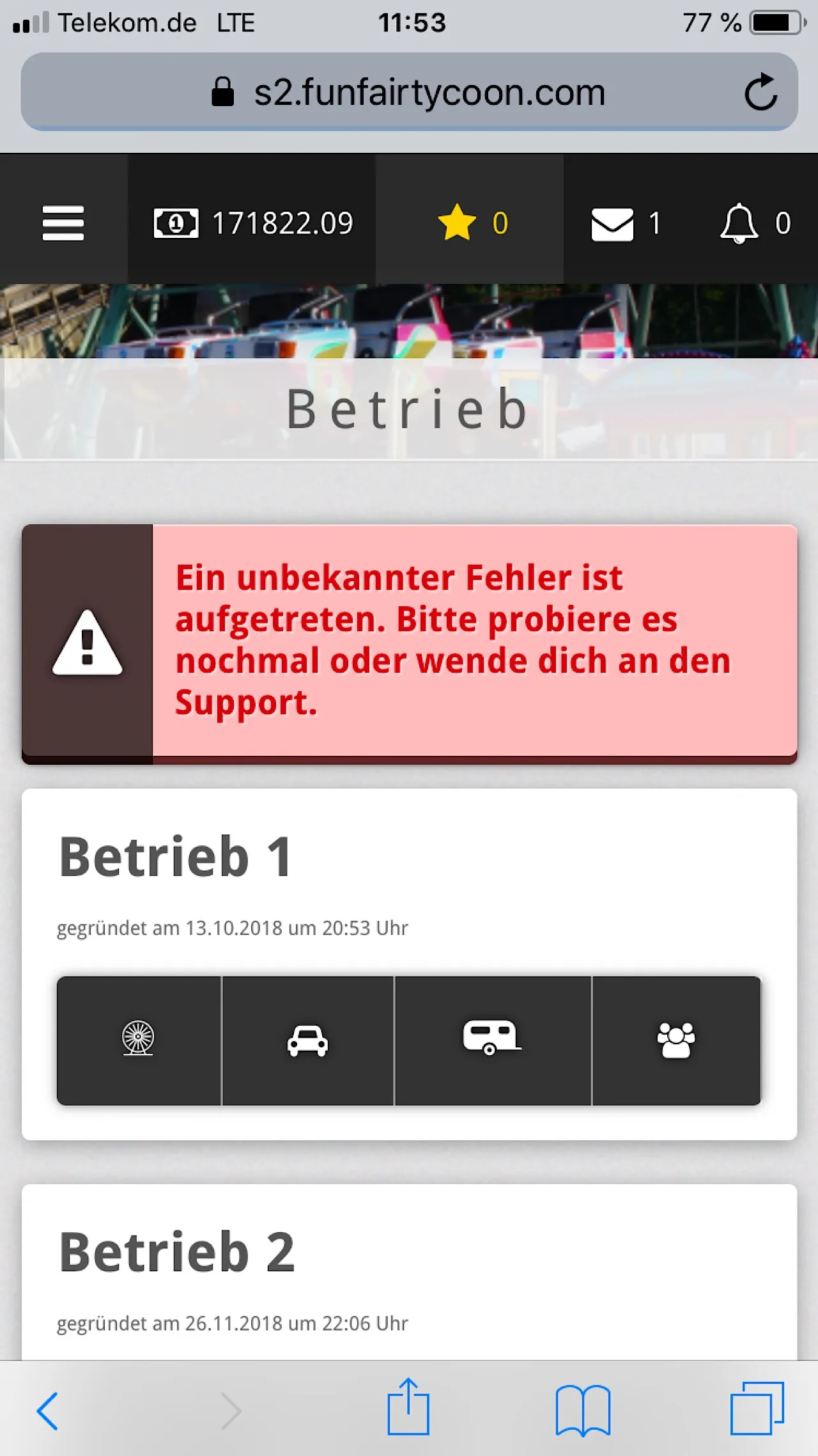
Task: Open the star premium points
Action: [x=472, y=223]
